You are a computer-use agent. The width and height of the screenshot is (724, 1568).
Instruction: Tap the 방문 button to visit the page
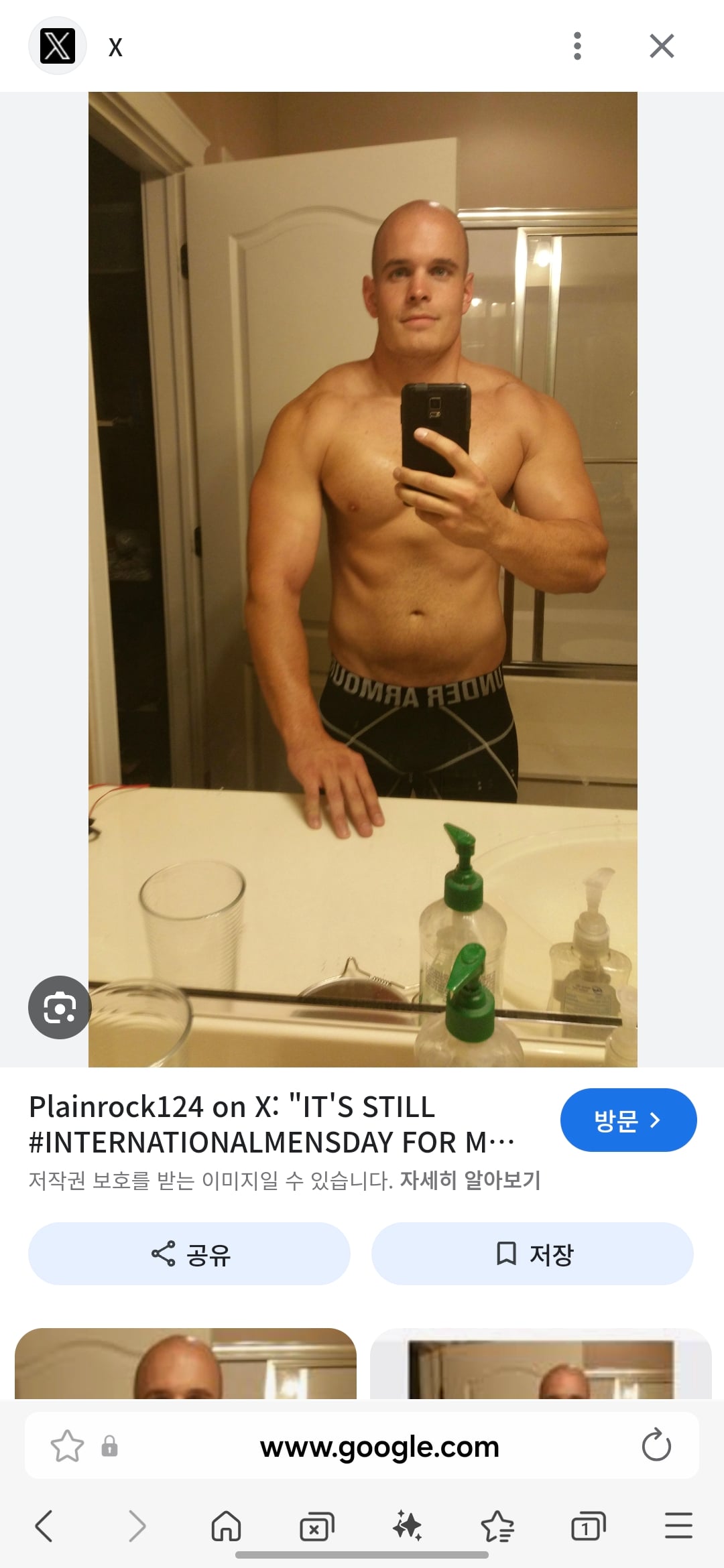628,1120
